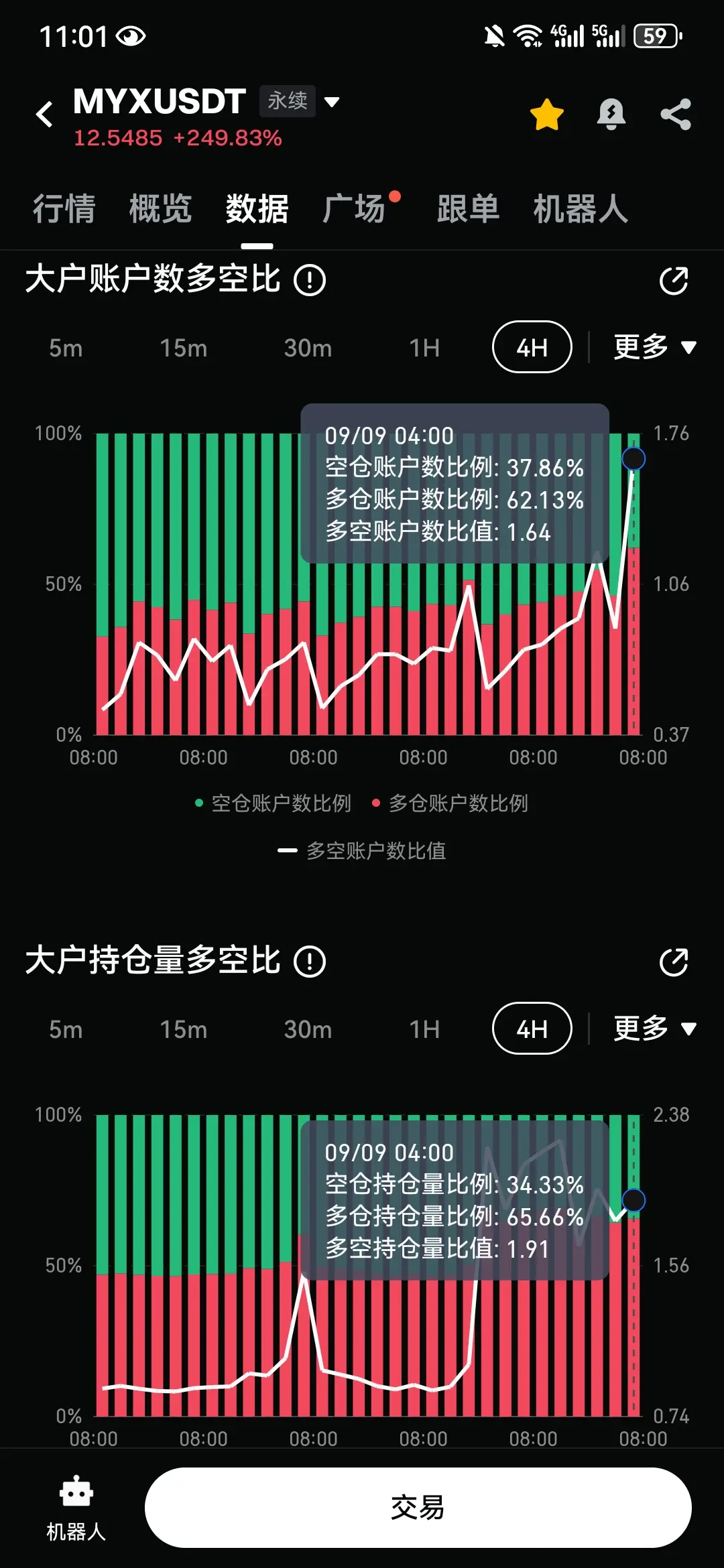Screen dimensions: 724x1568
Task: Select the 4H interval on bottom chart
Action: [x=531, y=1029]
